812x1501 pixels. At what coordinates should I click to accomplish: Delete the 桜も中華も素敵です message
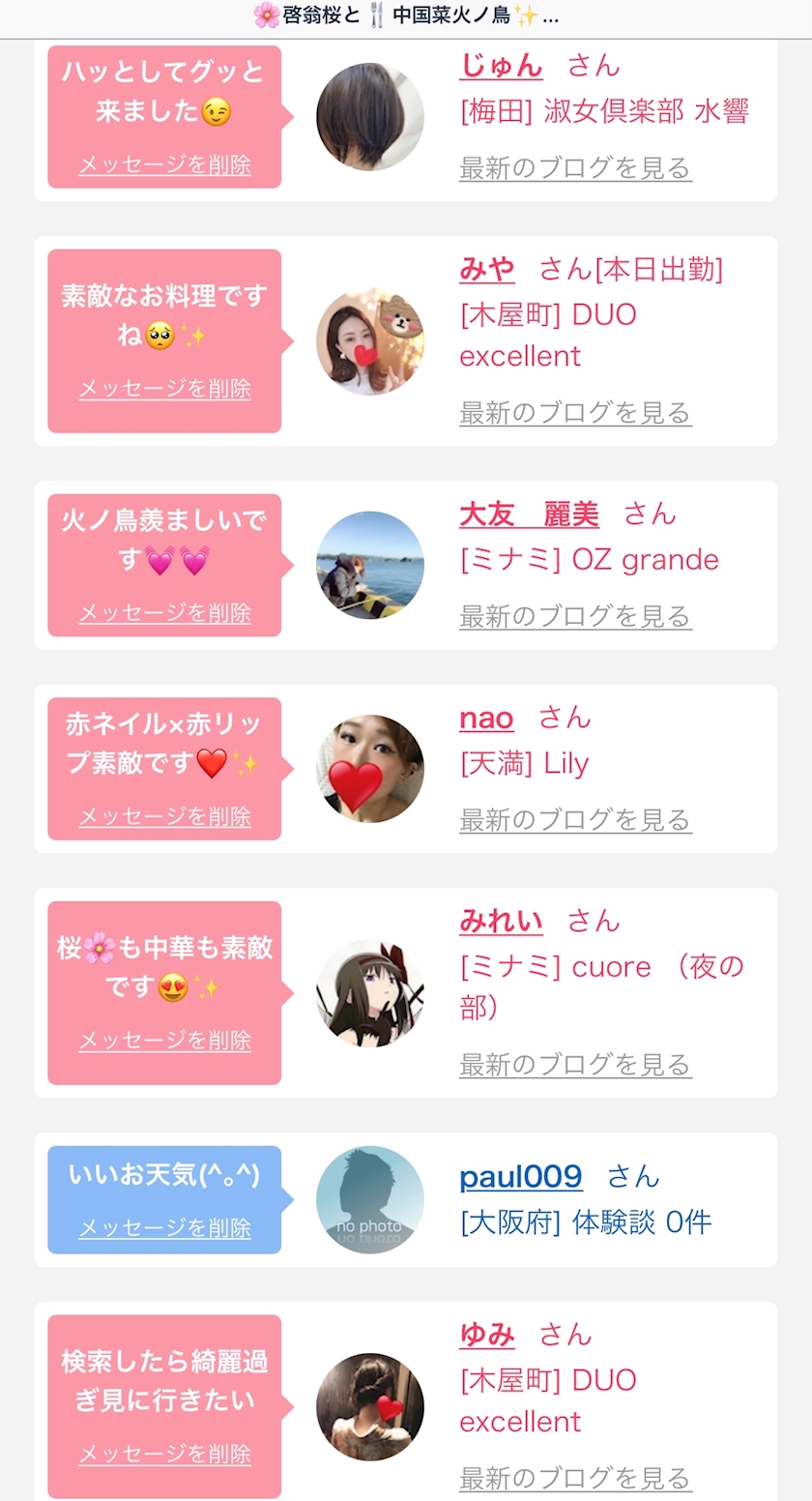pos(164,1041)
